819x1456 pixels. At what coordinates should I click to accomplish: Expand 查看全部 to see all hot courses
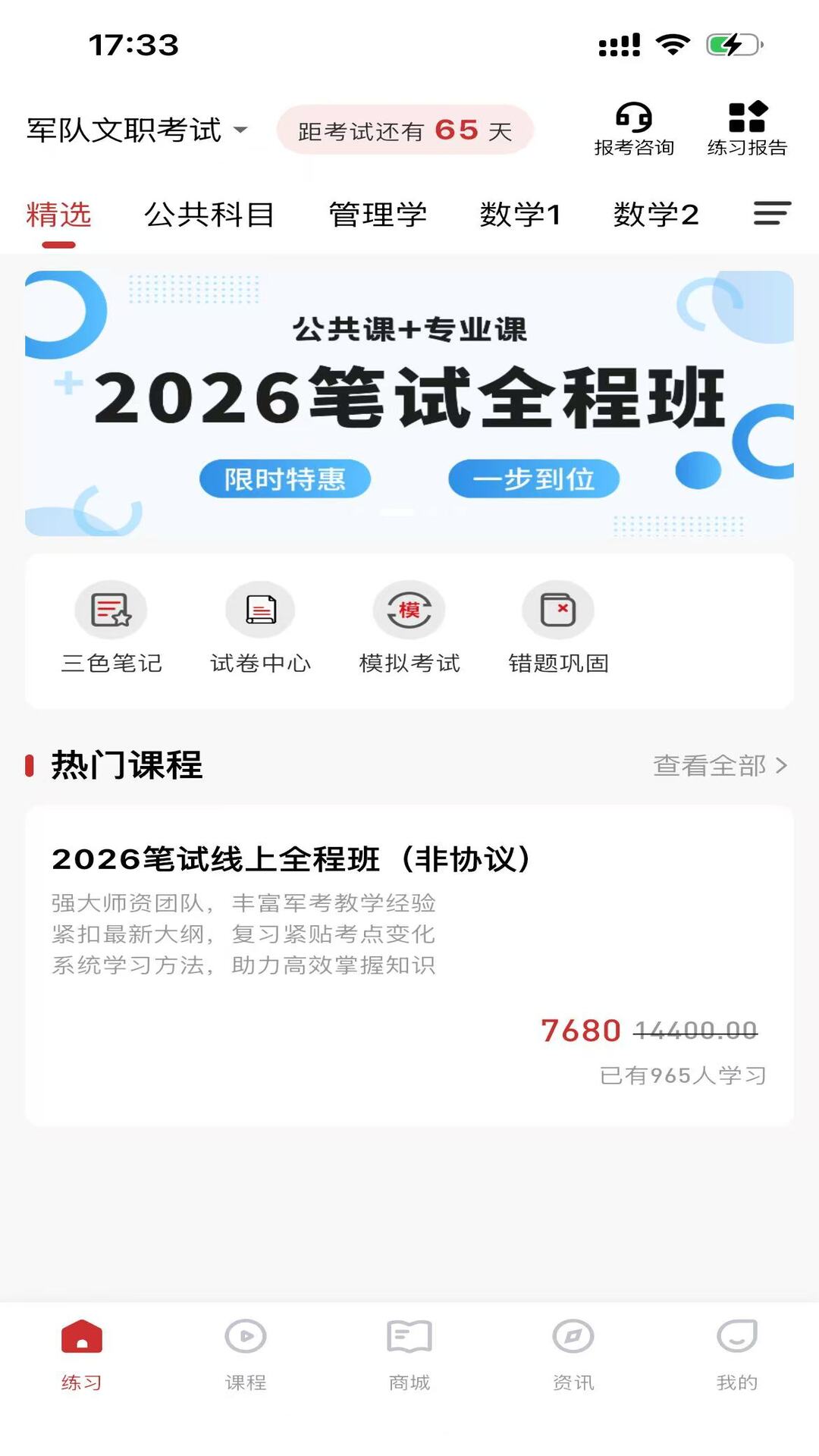coord(717,767)
